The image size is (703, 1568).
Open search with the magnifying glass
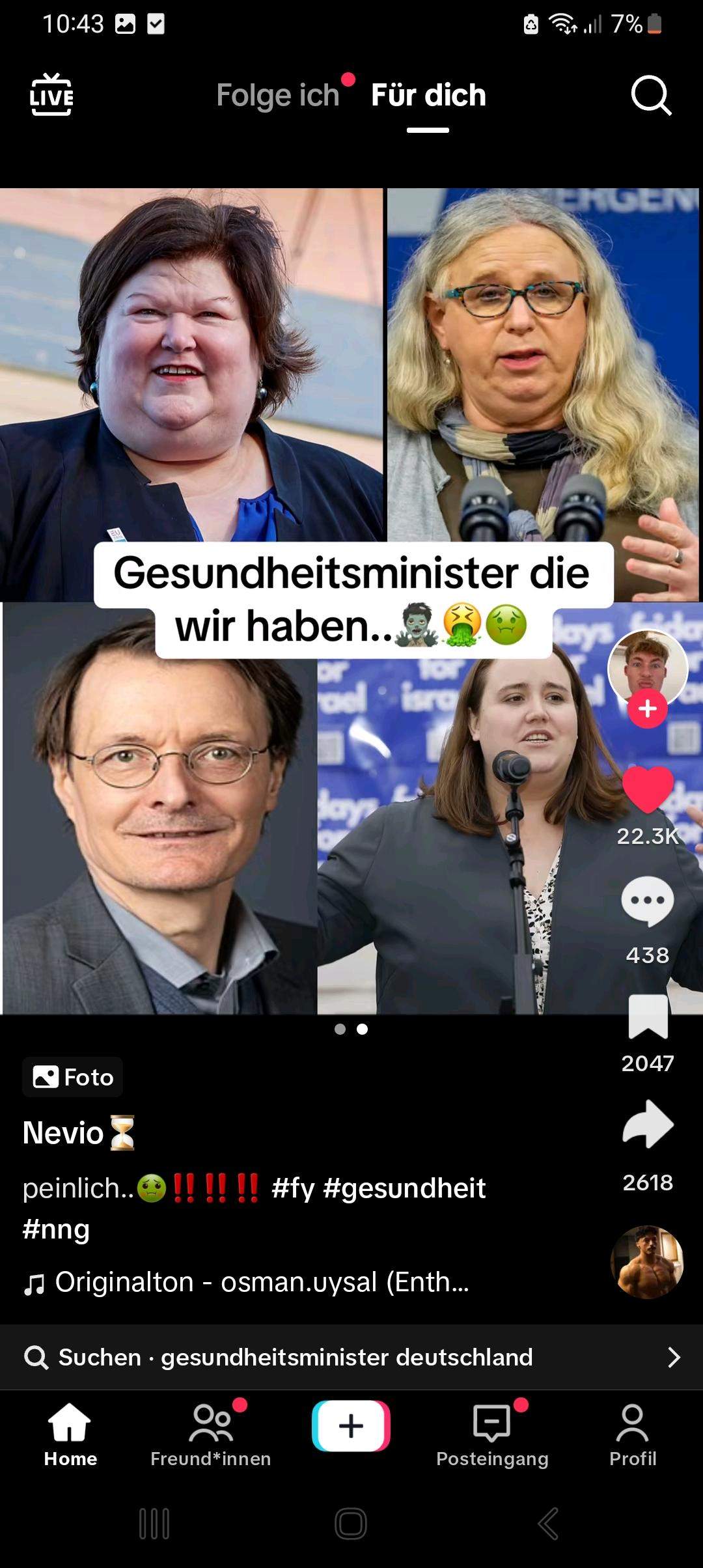click(x=651, y=96)
